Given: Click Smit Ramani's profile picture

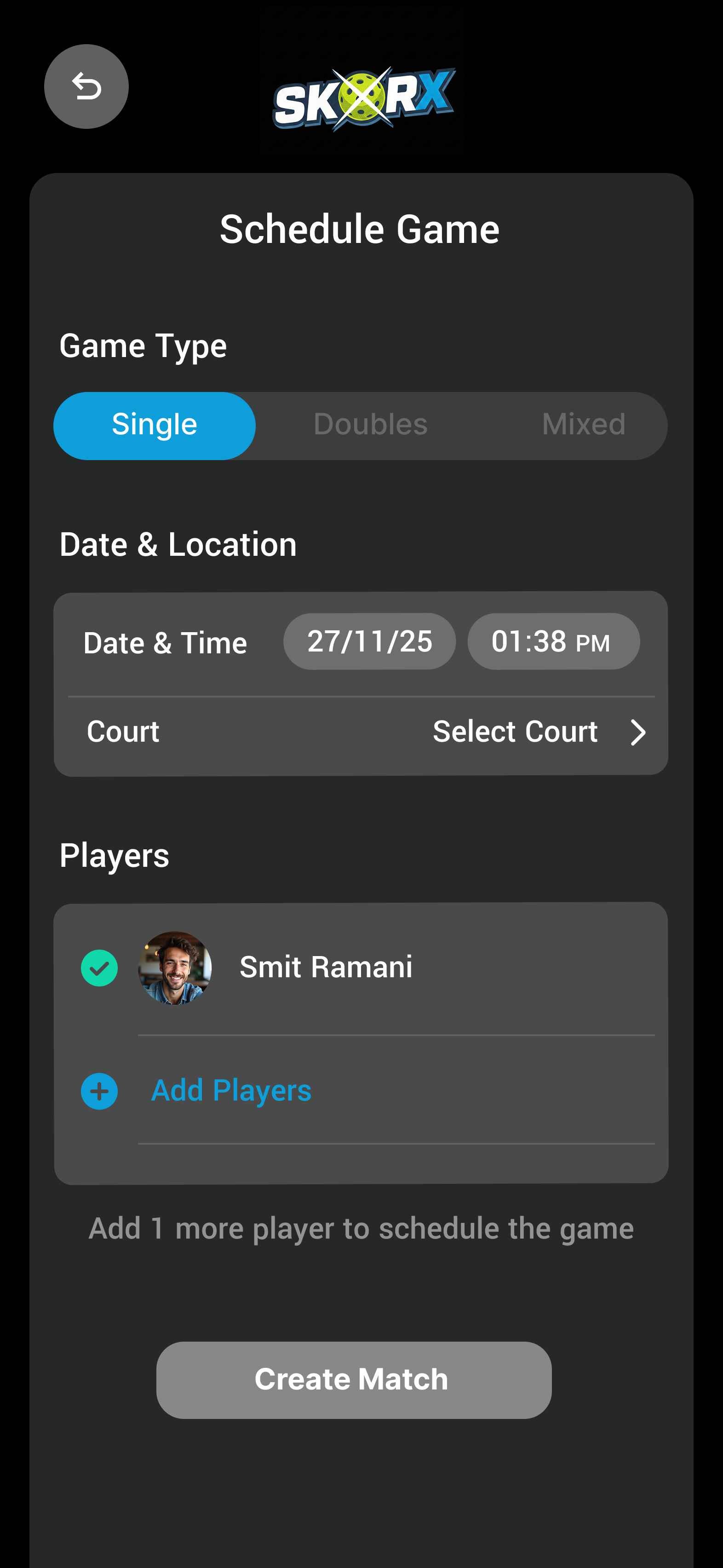Looking at the screenshot, I should coord(176,967).
